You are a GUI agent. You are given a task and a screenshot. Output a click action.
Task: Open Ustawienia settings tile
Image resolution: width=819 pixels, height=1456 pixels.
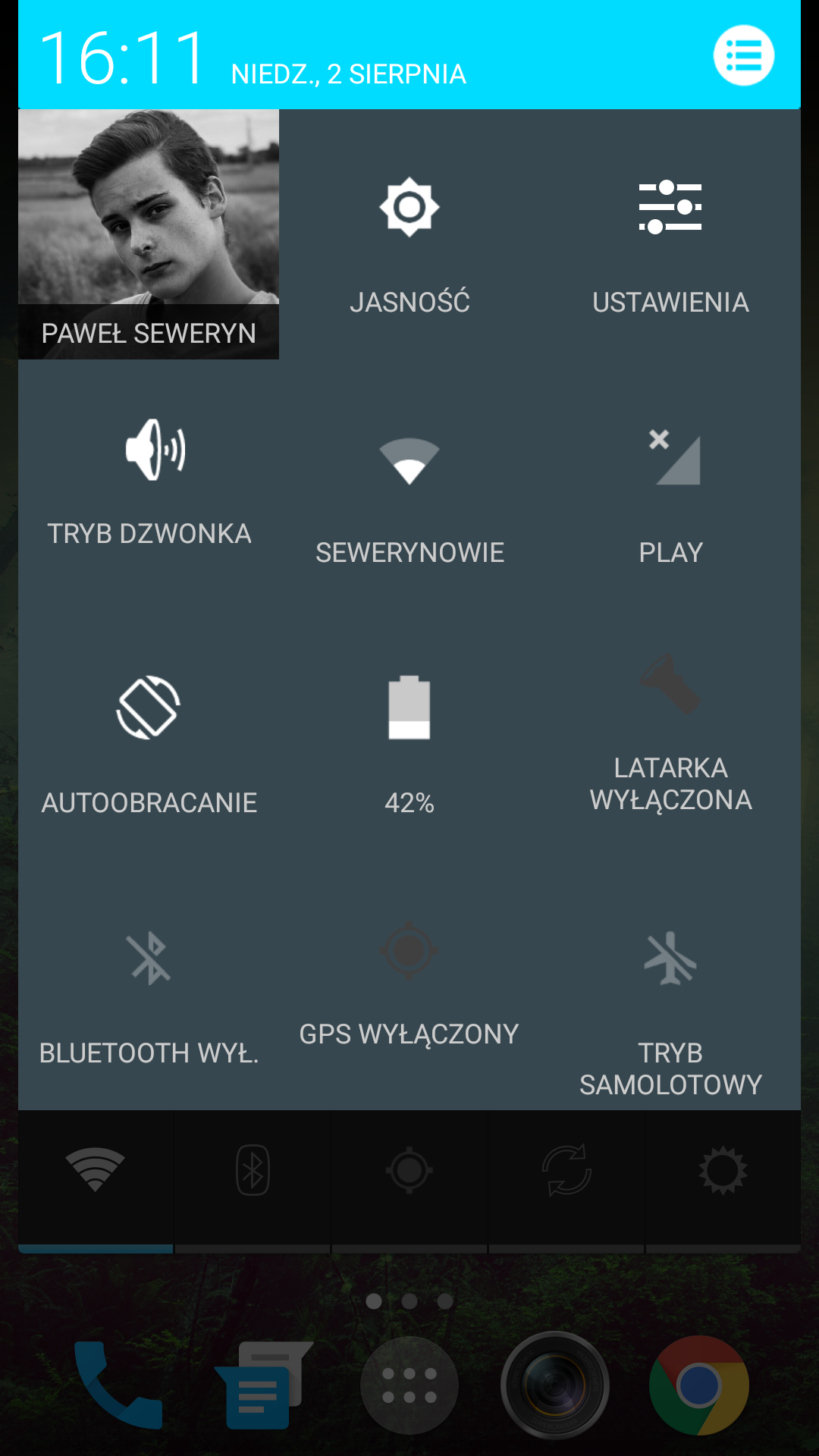(670, 235)
